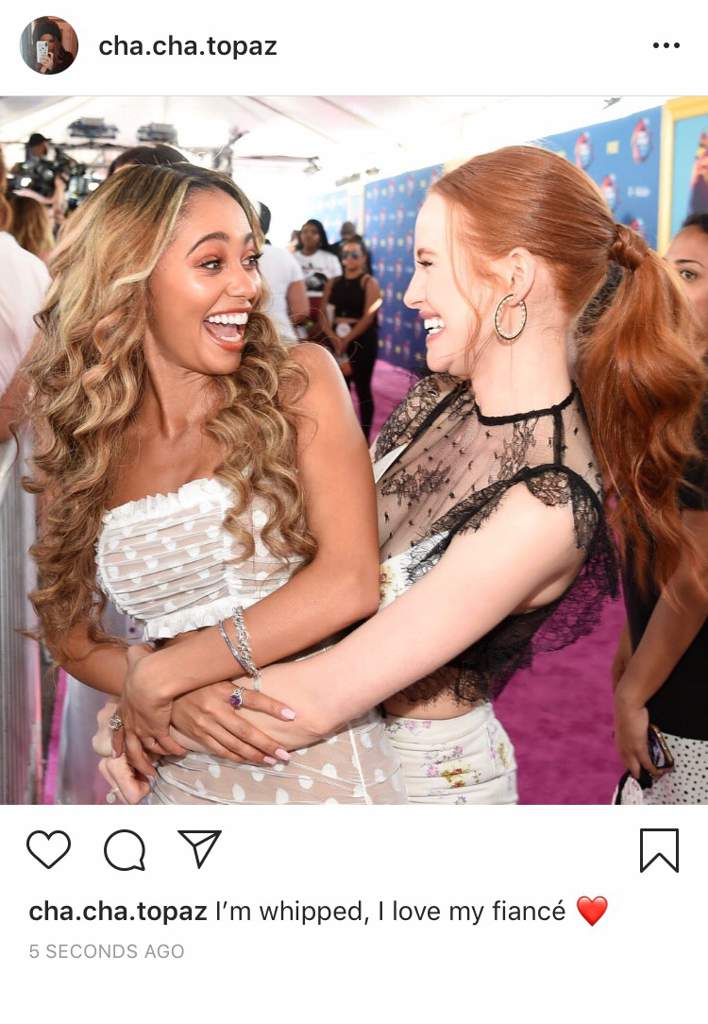Image resolution: width=708 pixels, height=1024 pixels.
Task: Open cha.cha.topaz username in post header
Action: point(187,46)
